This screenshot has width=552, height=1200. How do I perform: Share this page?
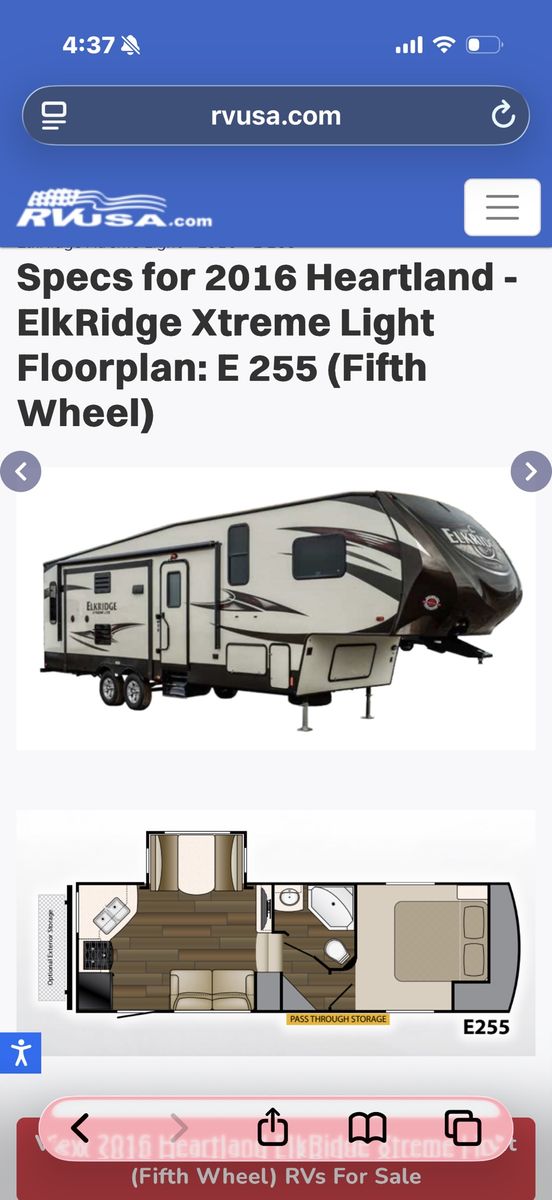[x=272, y=1128]
